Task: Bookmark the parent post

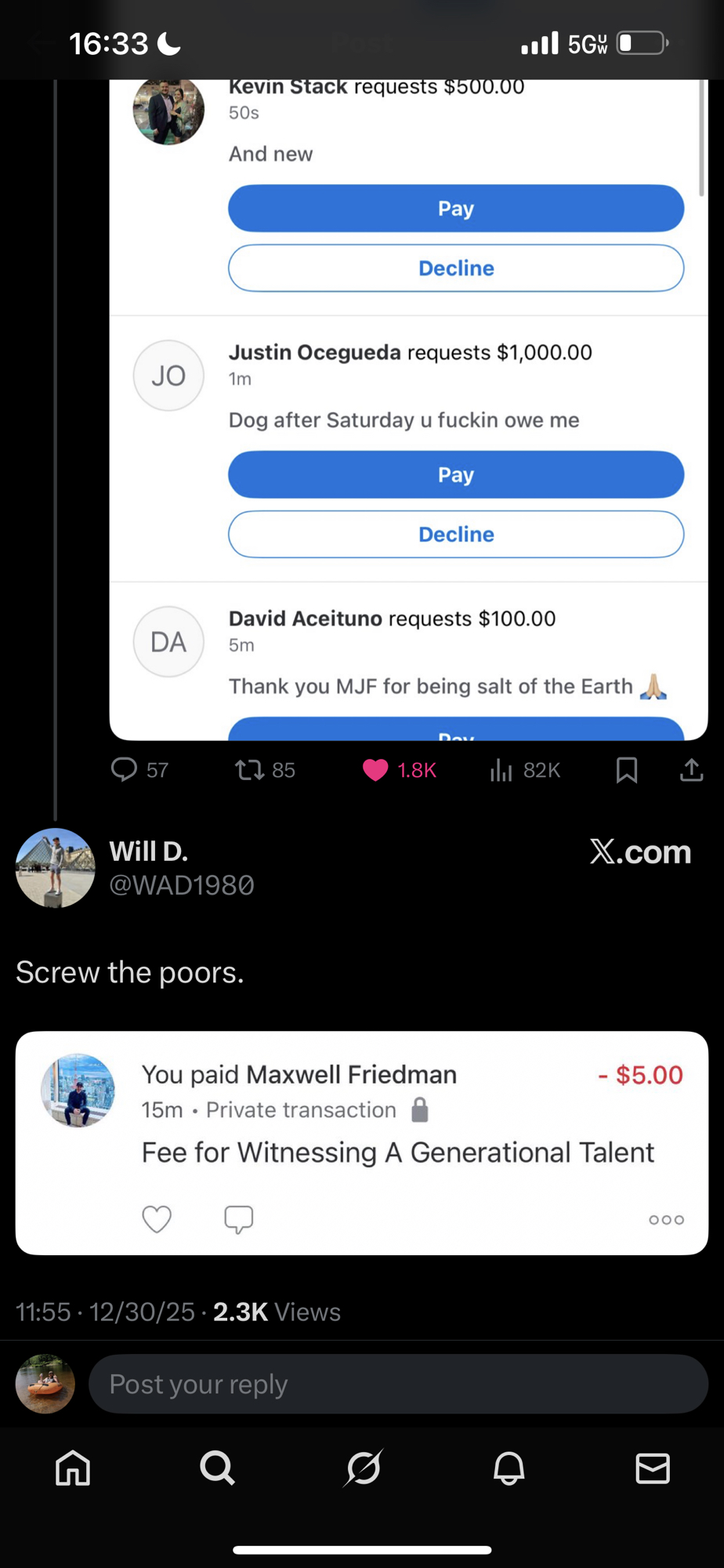Action: [x=627, y=770]
